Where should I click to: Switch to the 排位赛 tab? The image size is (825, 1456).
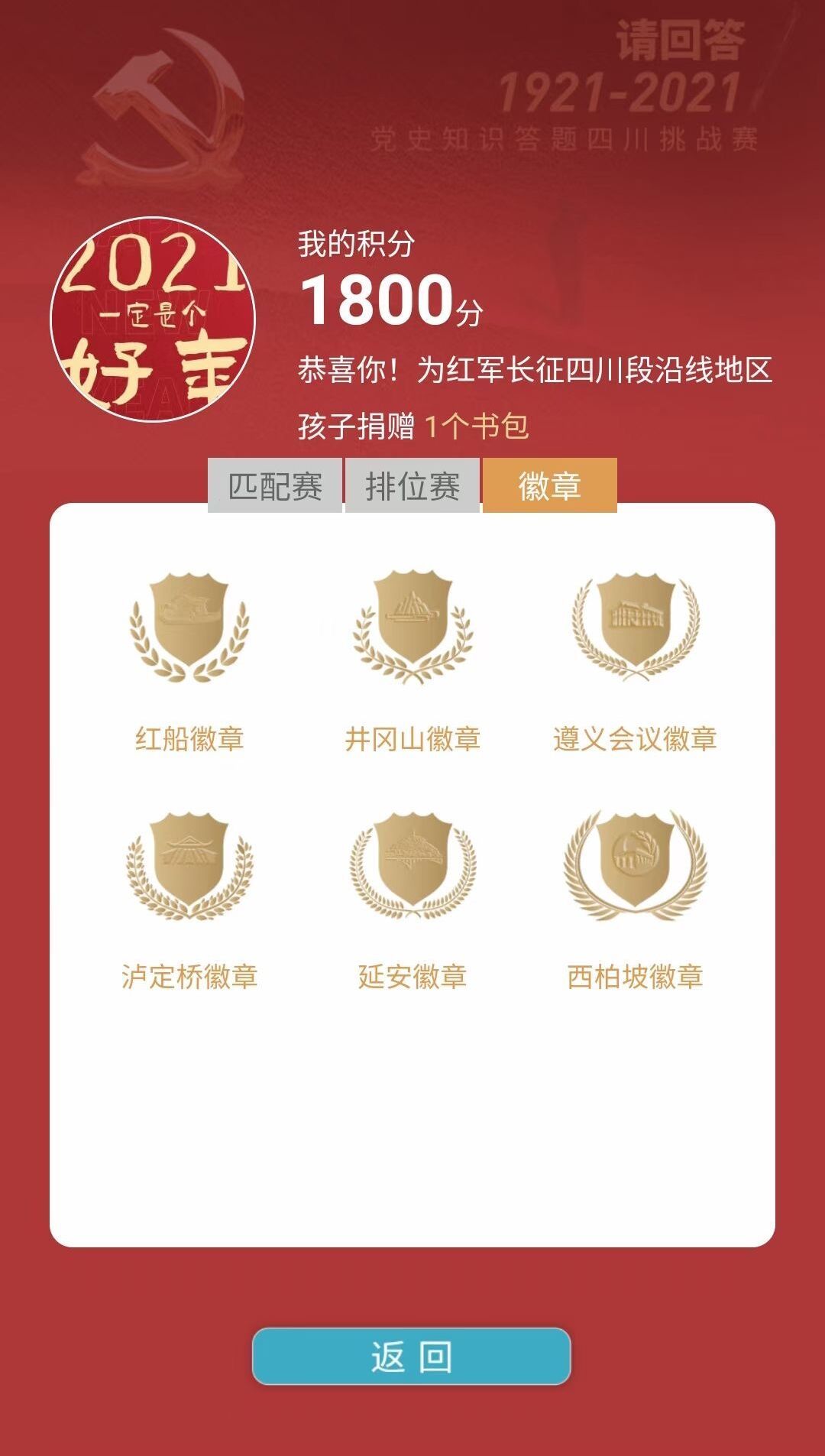[x=412, y=486]
